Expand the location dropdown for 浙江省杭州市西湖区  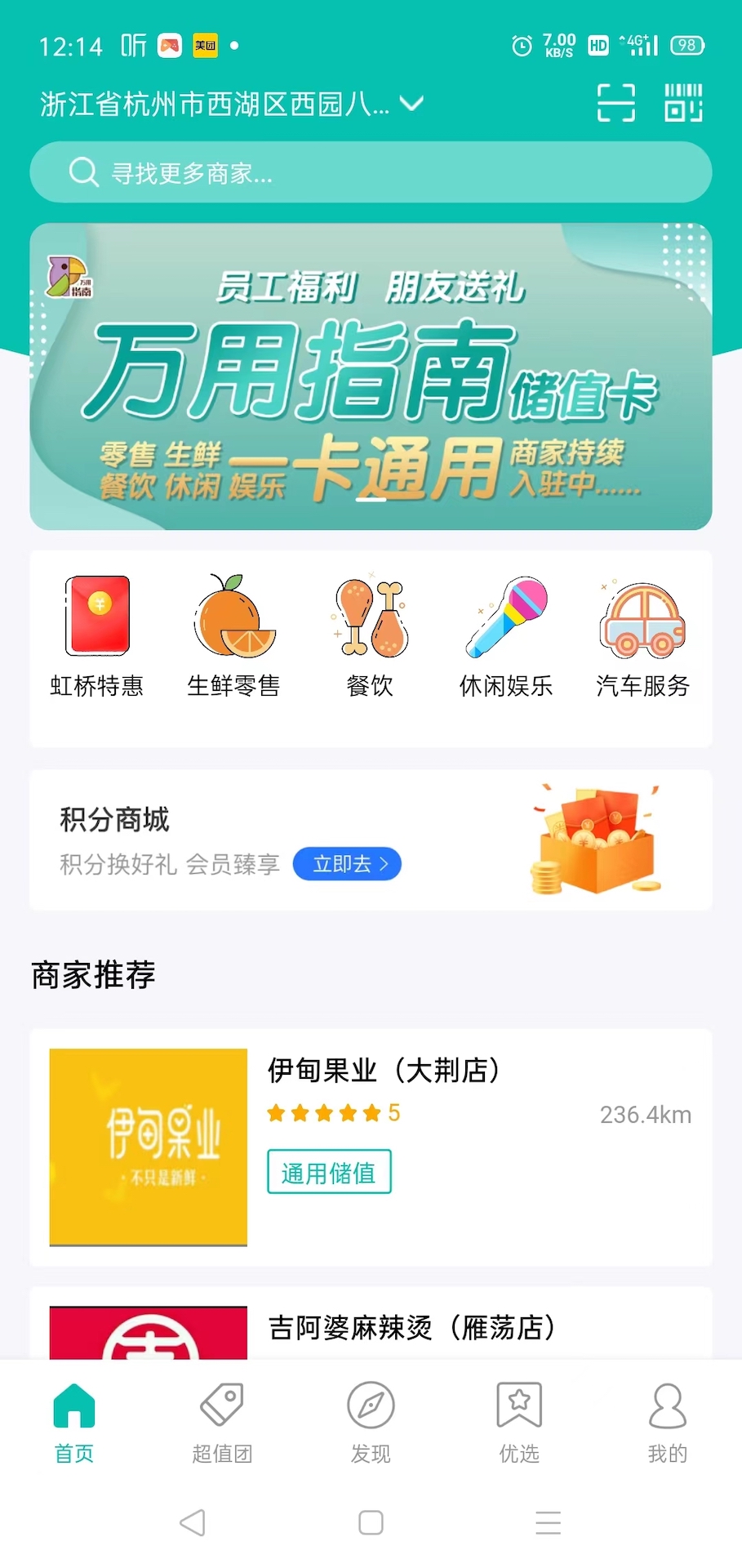click(412, 103)
